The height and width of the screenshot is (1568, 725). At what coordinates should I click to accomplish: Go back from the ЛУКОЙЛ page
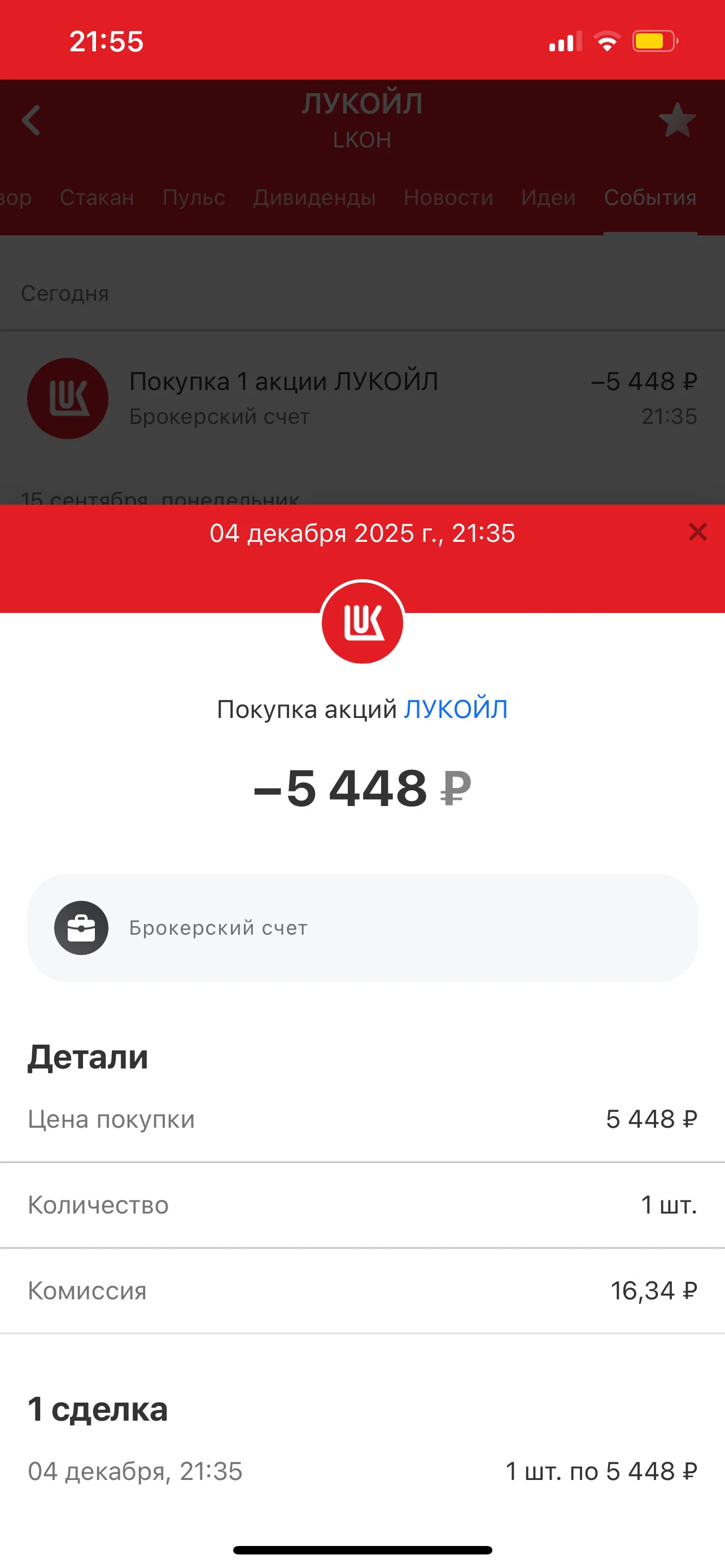31,120
